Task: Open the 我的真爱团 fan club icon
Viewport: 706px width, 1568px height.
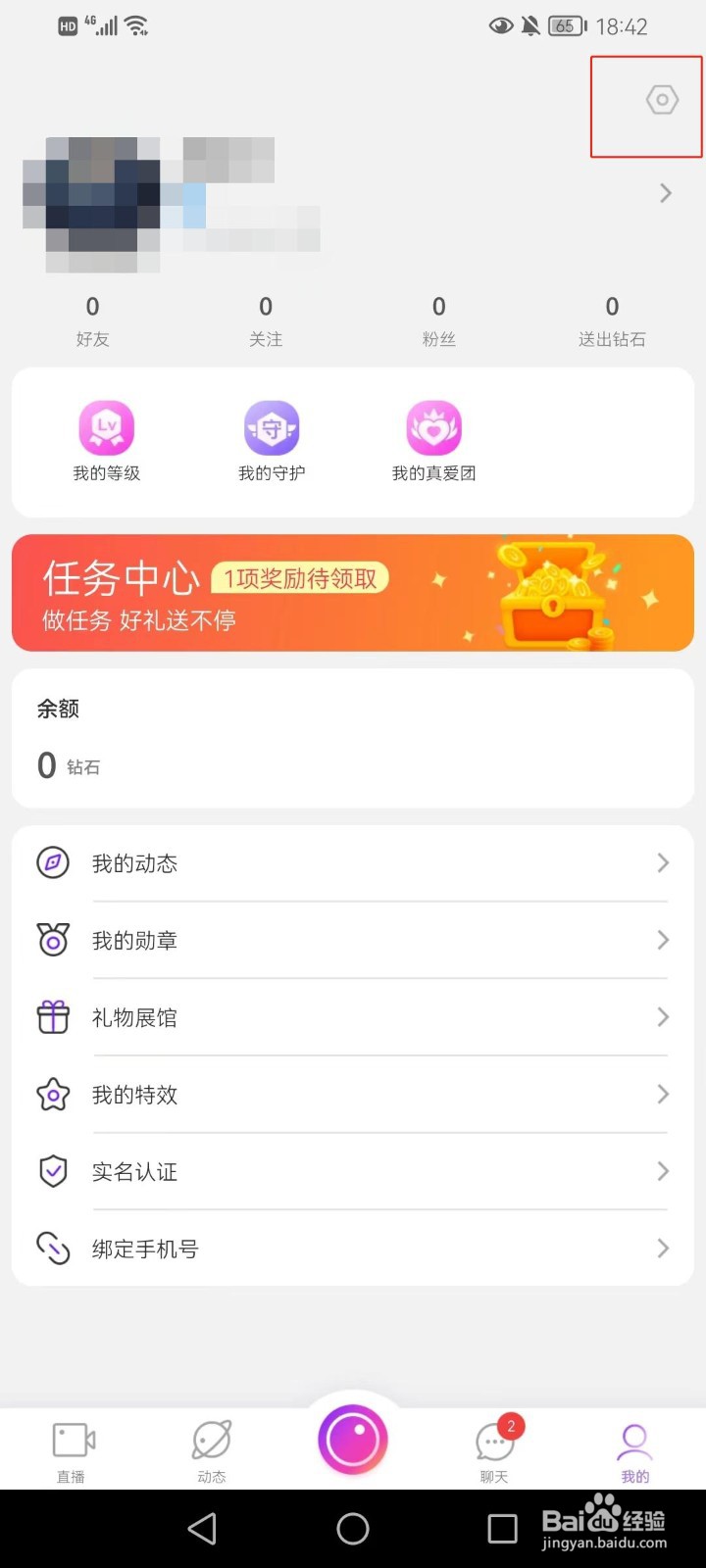Action: (x=432, y=427)
